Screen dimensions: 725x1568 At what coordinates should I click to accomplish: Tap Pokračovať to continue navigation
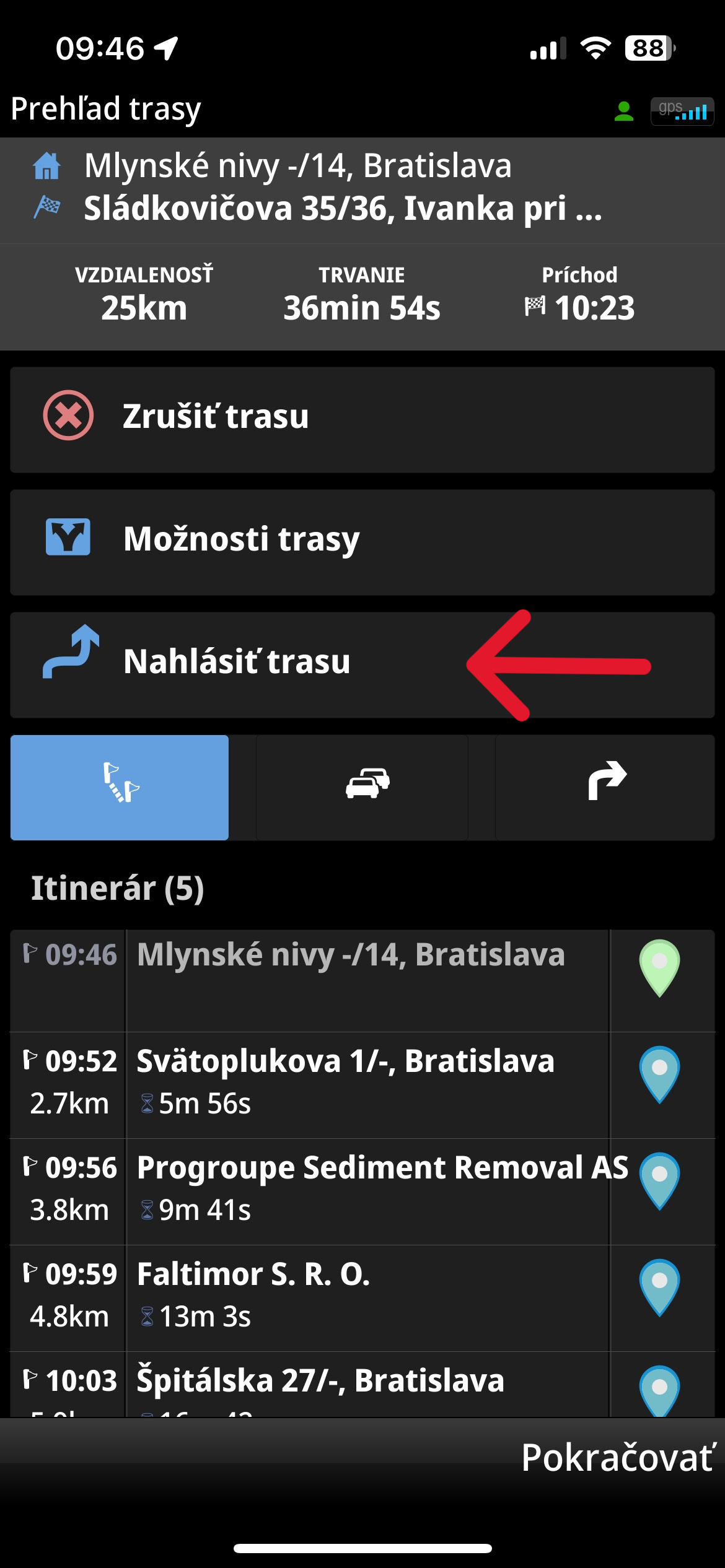click(x=617, y=1458)
